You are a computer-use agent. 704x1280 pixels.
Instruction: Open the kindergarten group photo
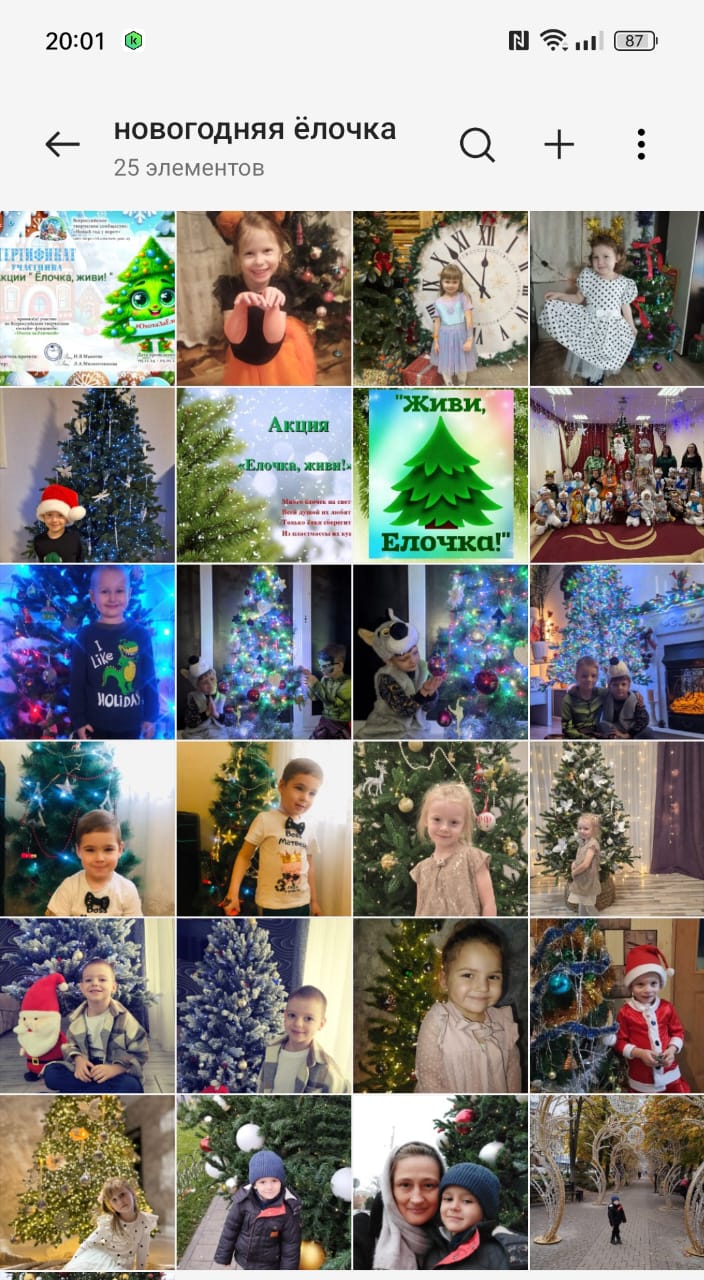point(617,475)
